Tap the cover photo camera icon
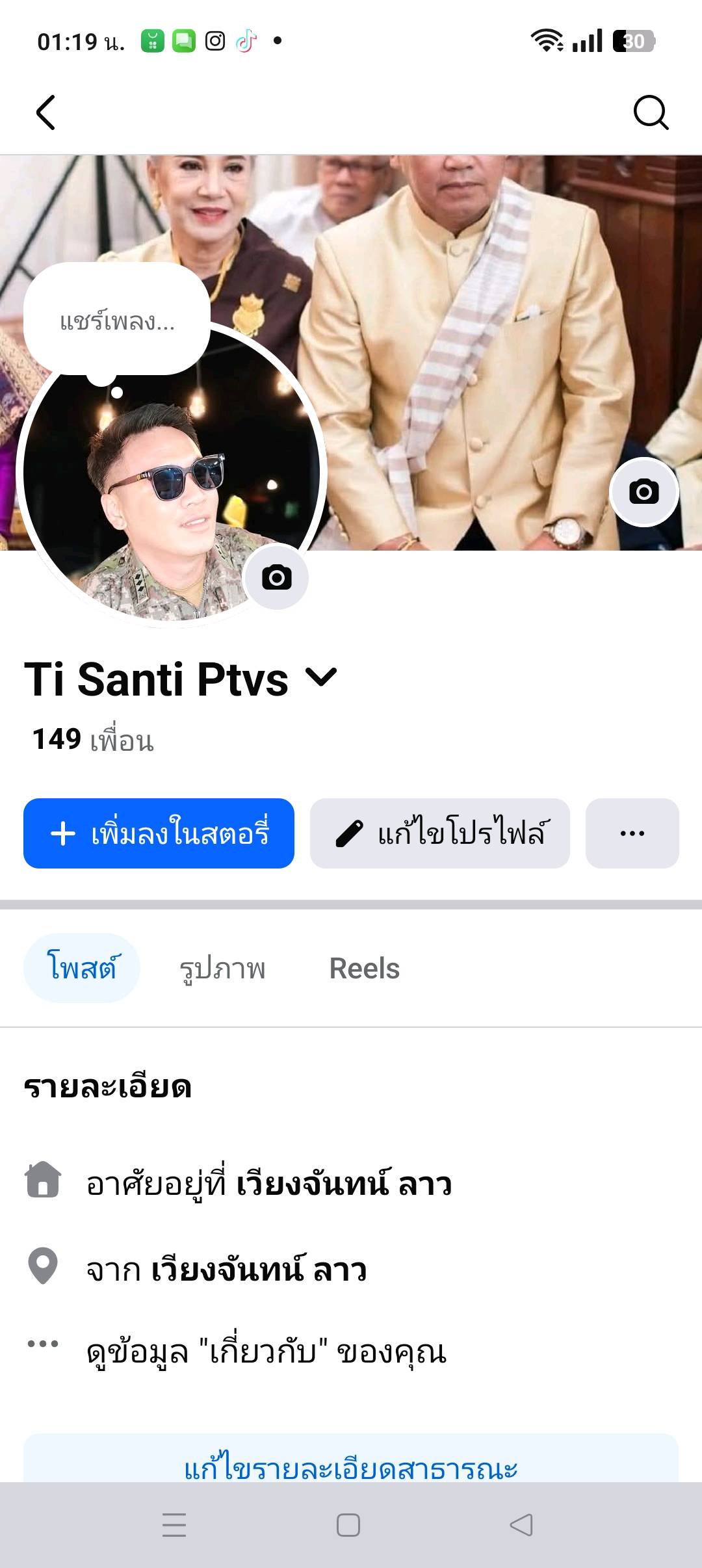The image size is (702, 1568). (x=643, y=492)
